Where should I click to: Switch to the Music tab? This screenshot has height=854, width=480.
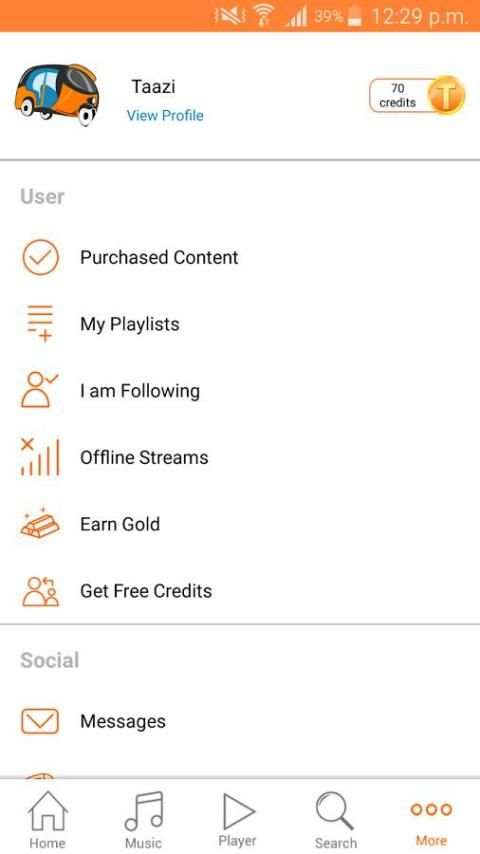click(x=143, y=819)
